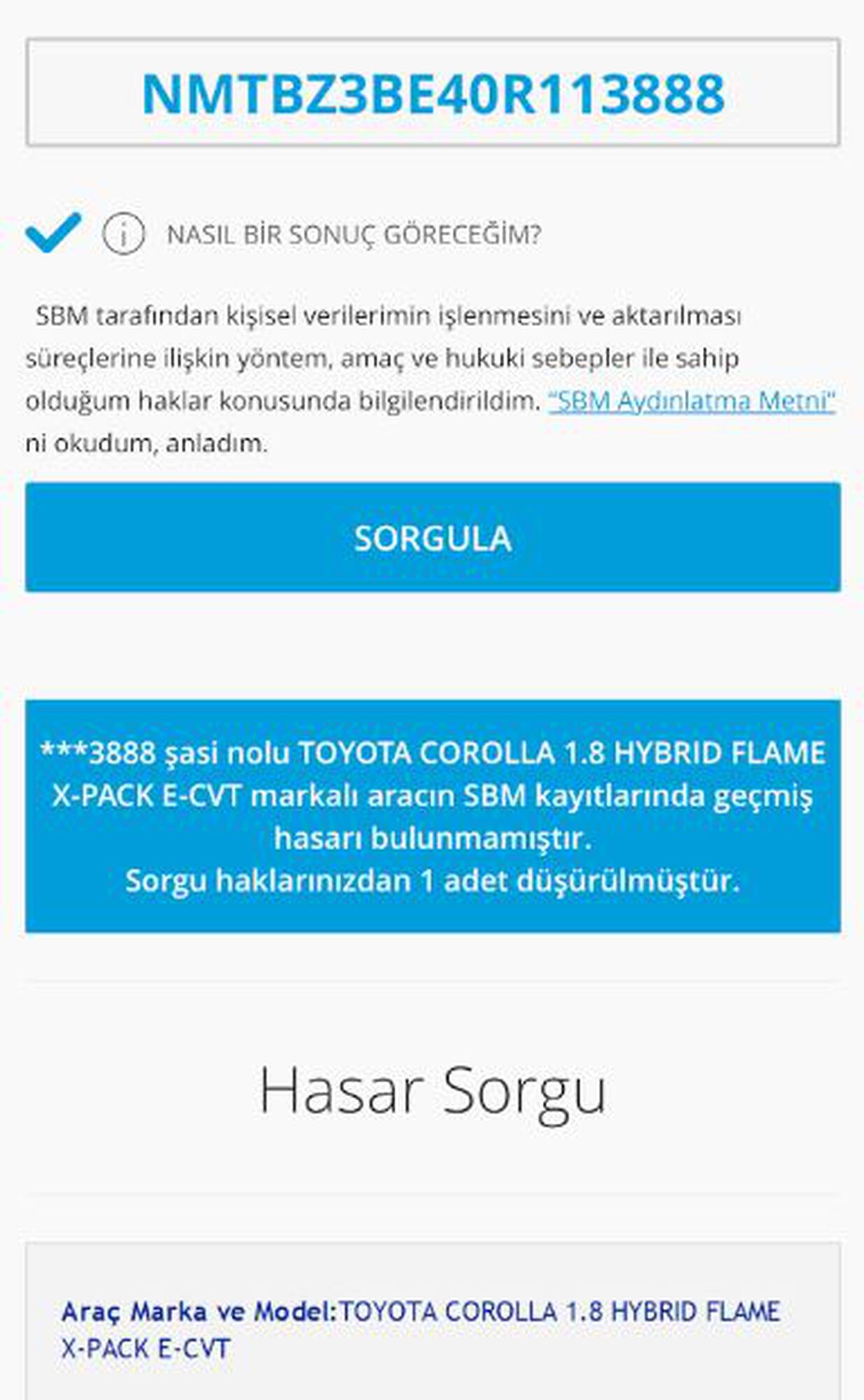The width and height of the screenshot is (864, 1400).
Task: Uncheck the SBM consent checkmark
Action: (x=53, y=232)
